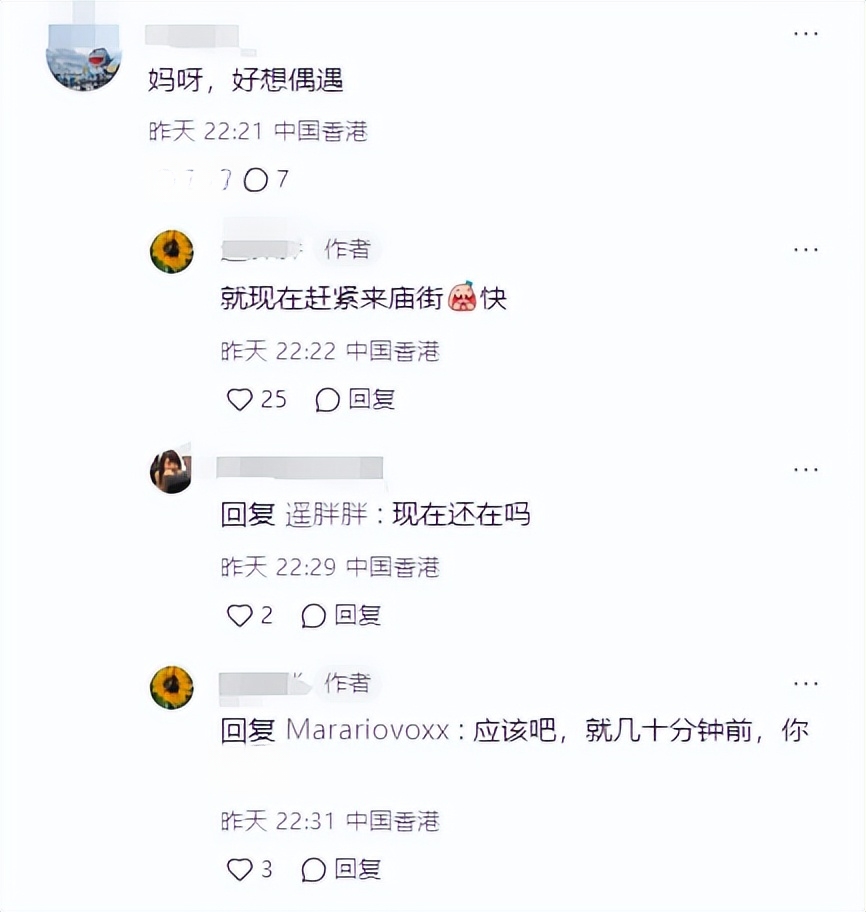Open the mentioned user 逞胖胖's profile

[x=325, y=515]
